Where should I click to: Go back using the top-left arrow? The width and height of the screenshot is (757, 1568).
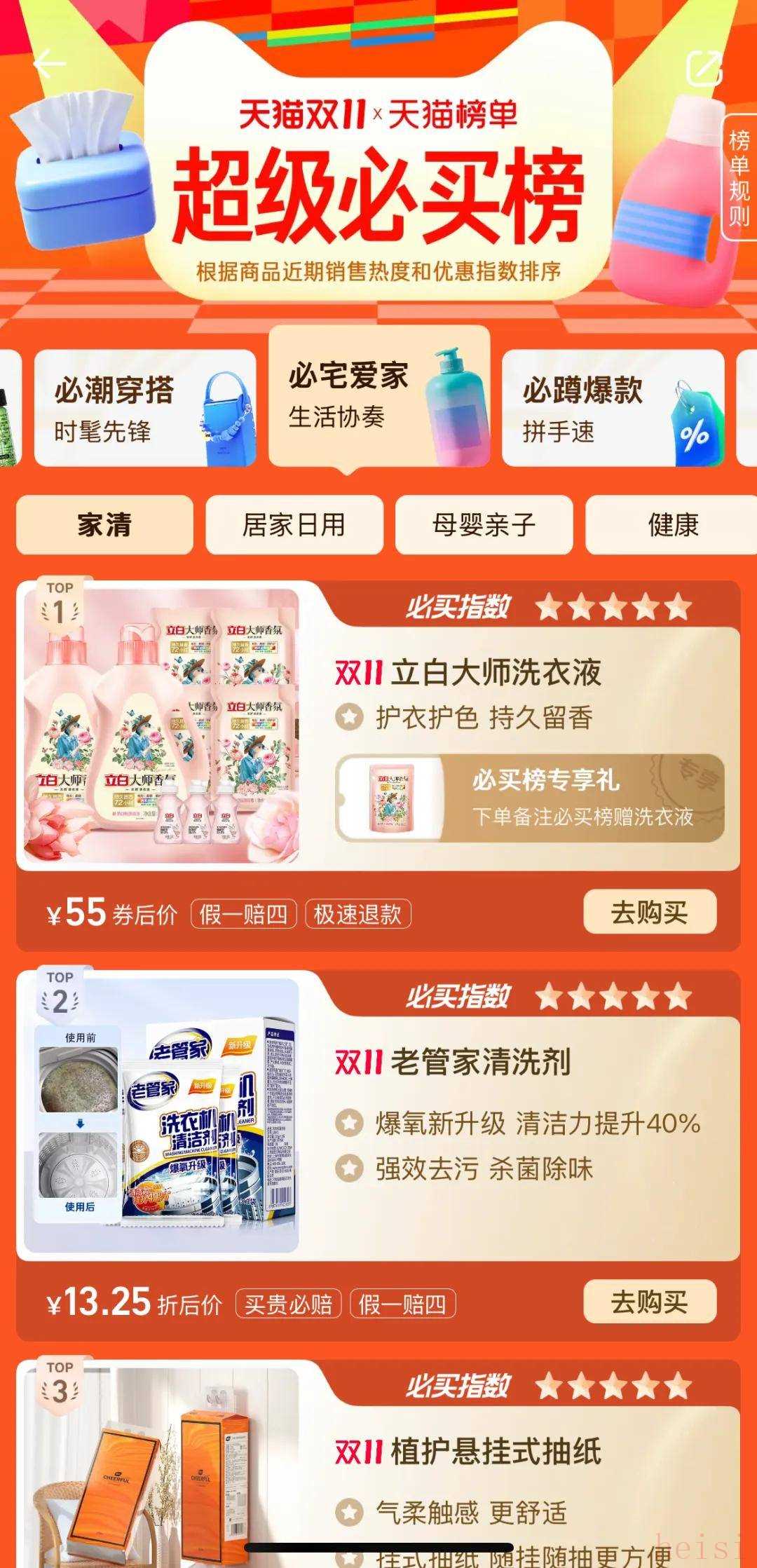pos(49,64)
